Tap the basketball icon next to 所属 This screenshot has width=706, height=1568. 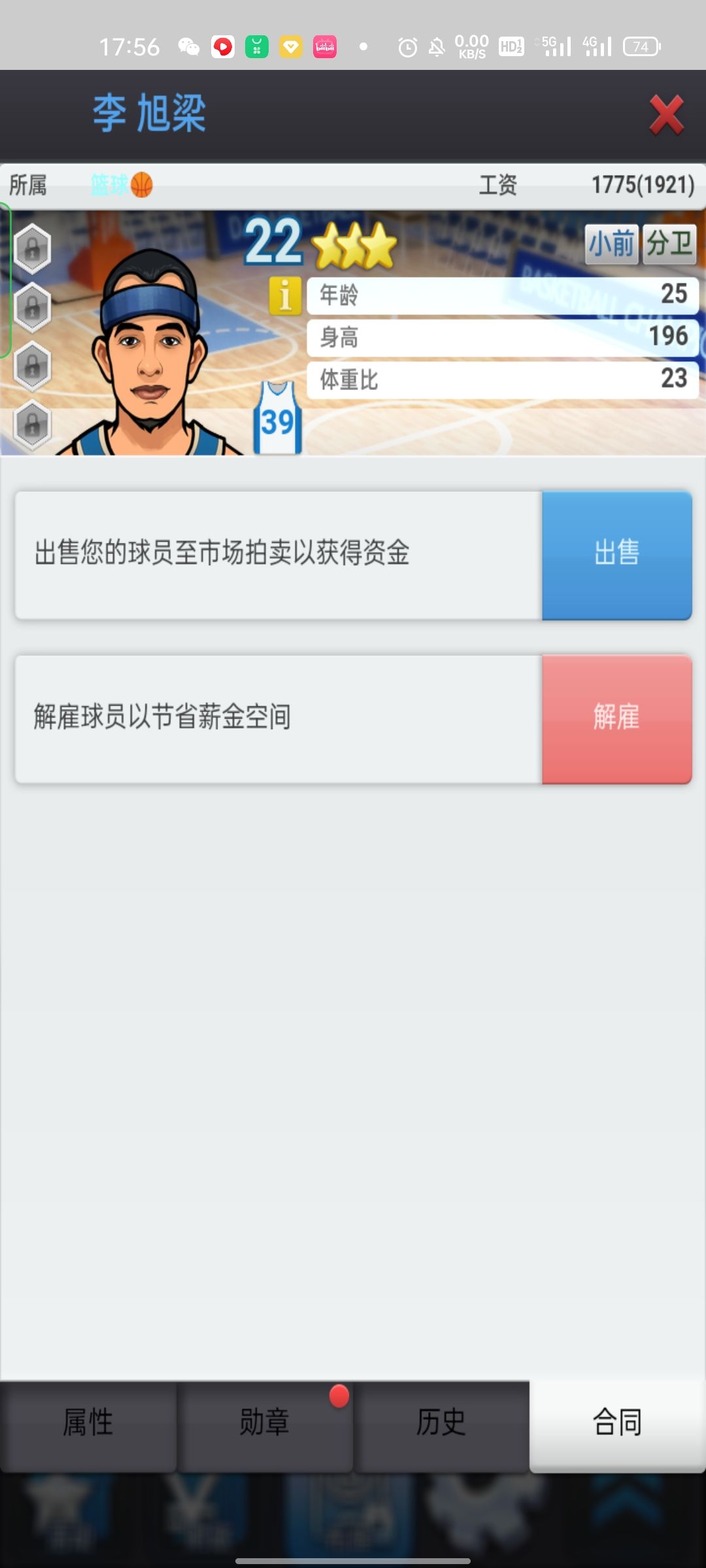click(143, 186)
